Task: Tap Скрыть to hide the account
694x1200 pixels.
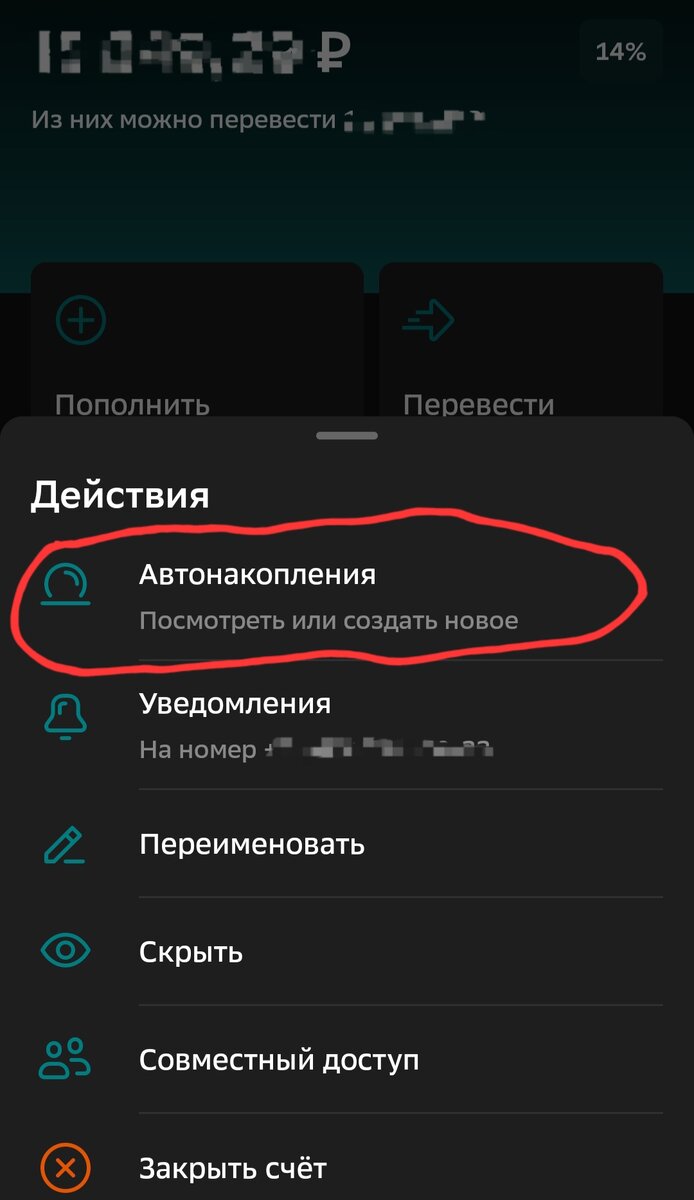Action: 330,951
